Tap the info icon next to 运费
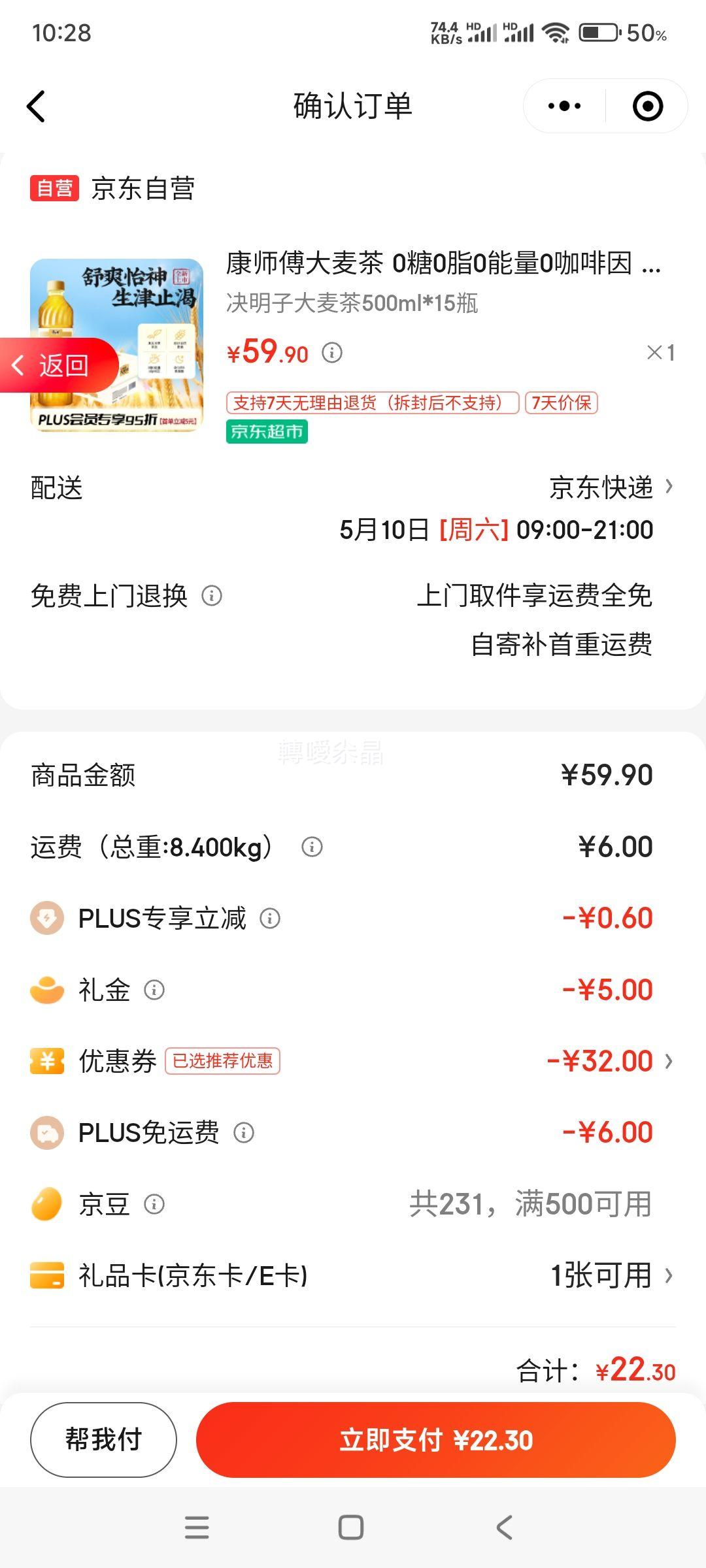This screenshot has width=706, height=1568. pyautogui.click(x=312, y=847)
